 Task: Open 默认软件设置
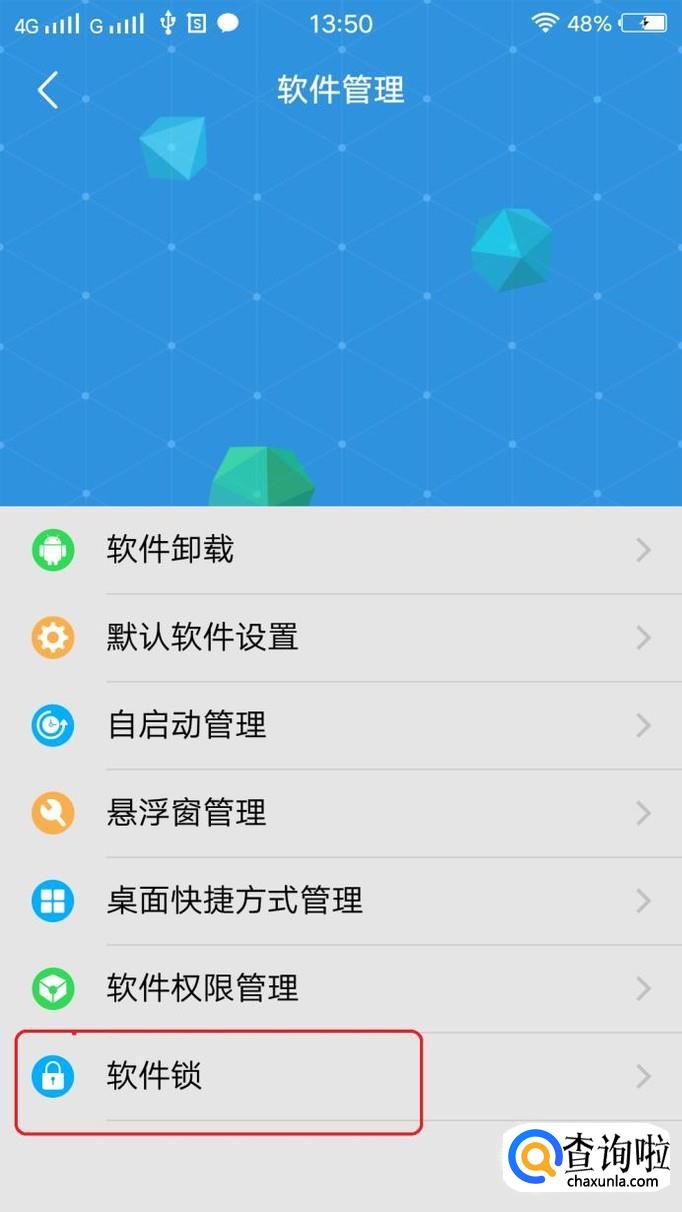(x=340, y=637)
